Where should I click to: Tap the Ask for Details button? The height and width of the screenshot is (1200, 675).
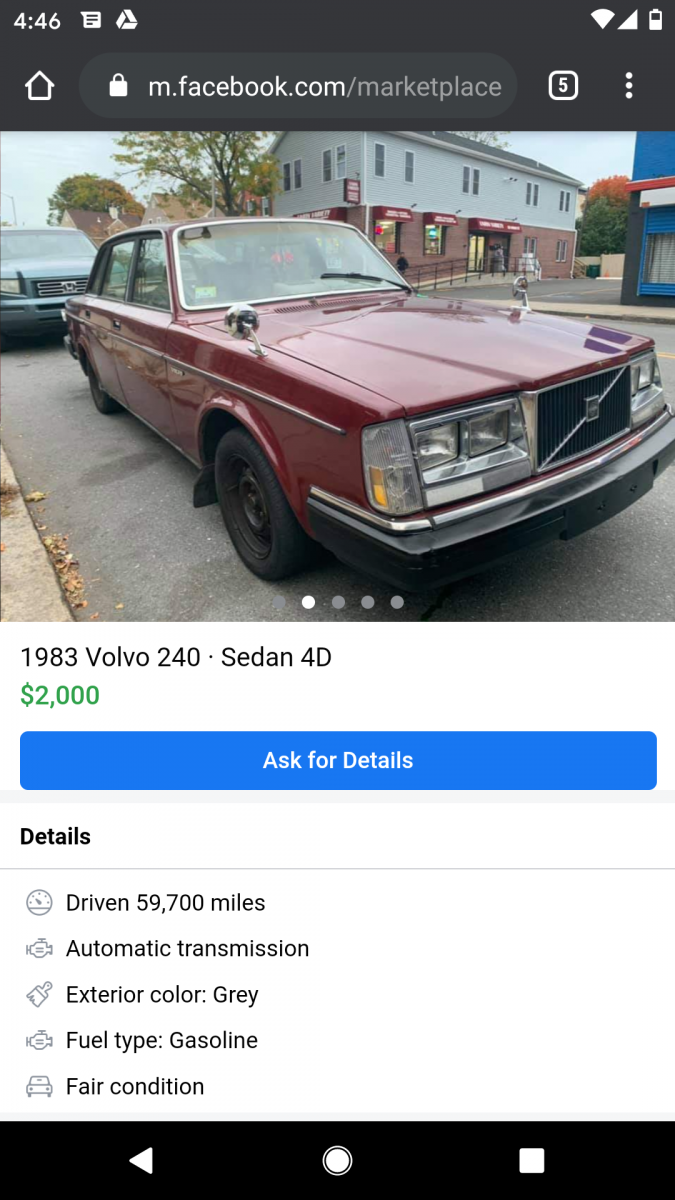[x=338, y=761]
